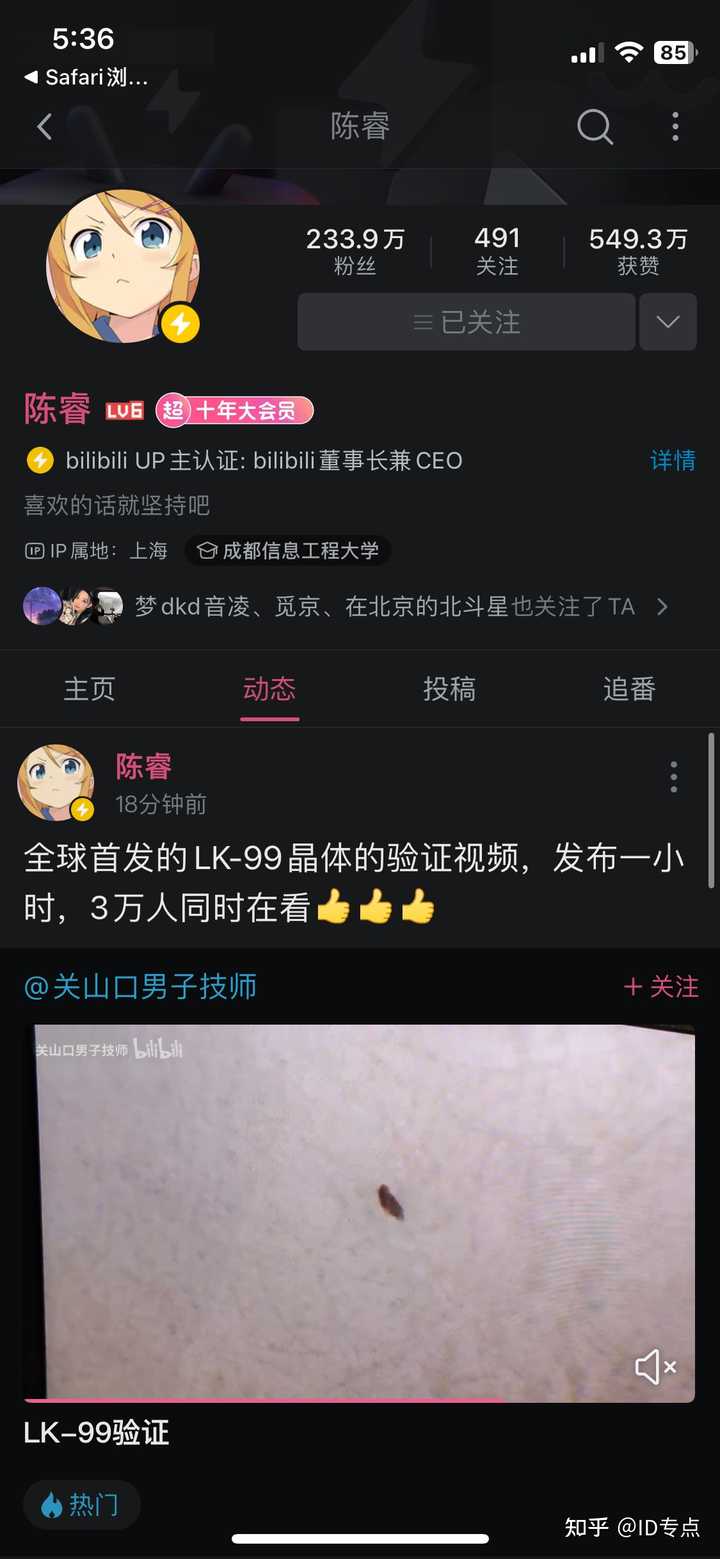
Task: Open the 详情 certification details link
Action: (x=672, y=460)
